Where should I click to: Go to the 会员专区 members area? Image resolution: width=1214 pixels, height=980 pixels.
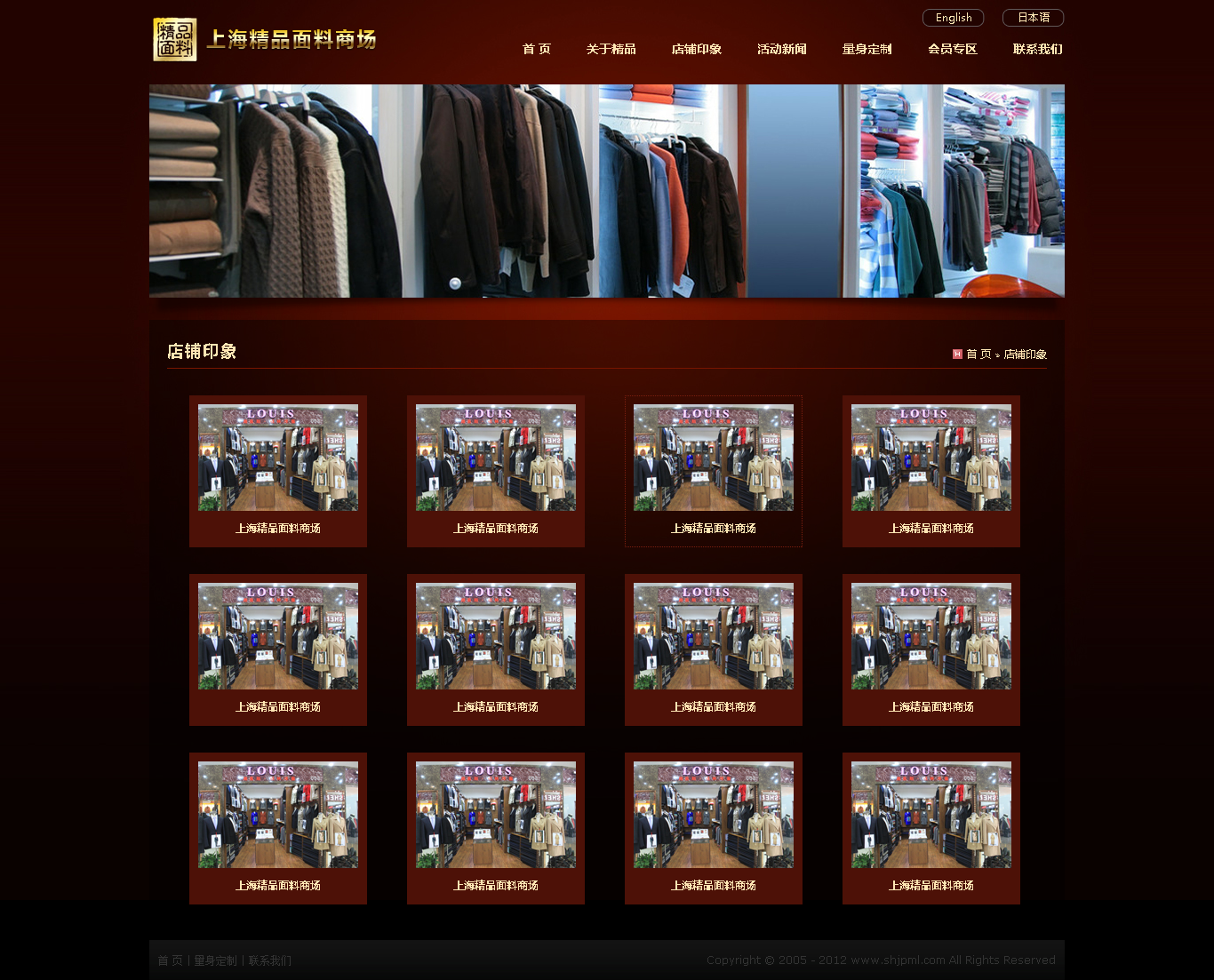pos(952,49)
